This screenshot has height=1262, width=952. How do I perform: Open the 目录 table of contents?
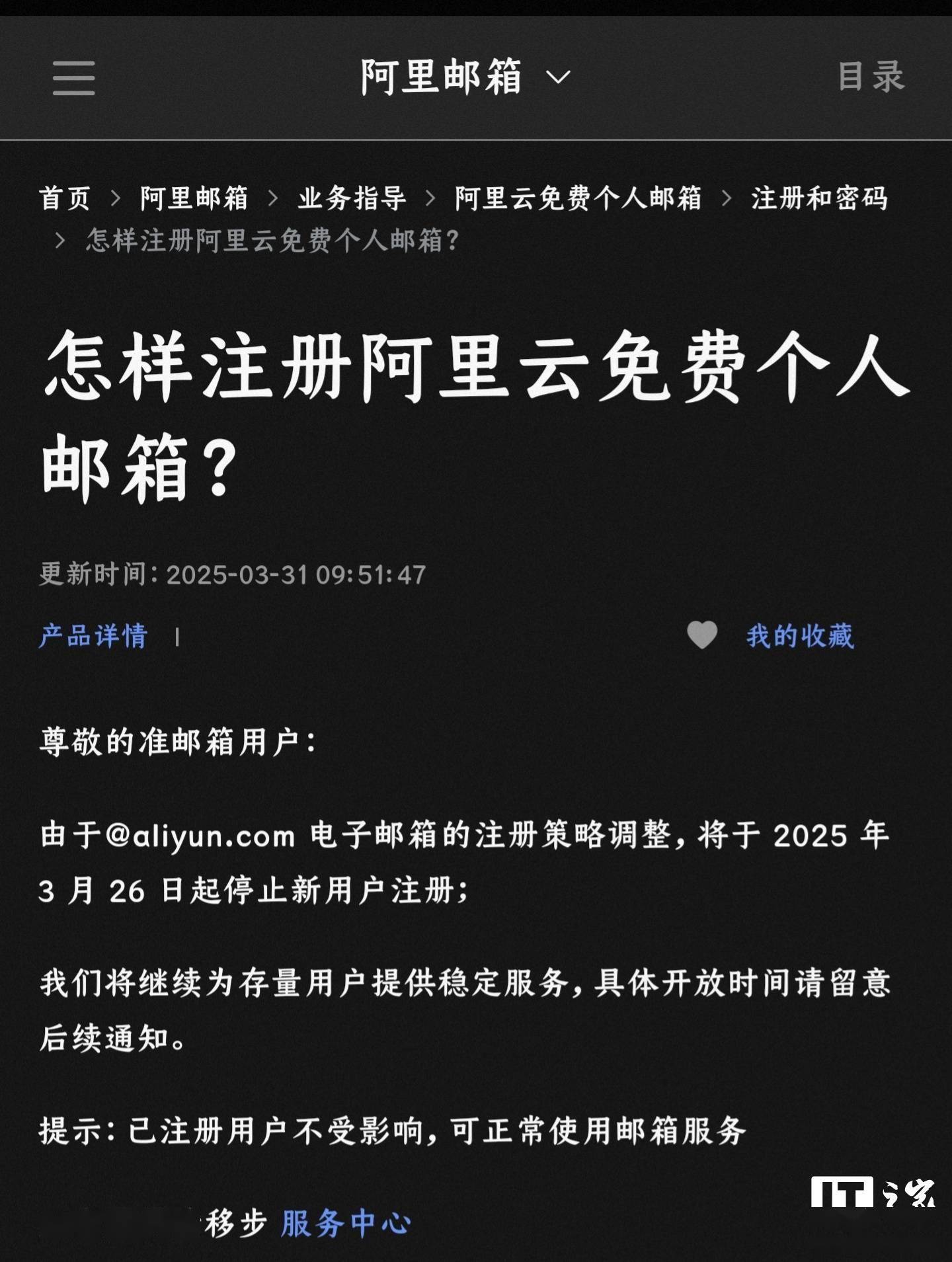[870, 77]
